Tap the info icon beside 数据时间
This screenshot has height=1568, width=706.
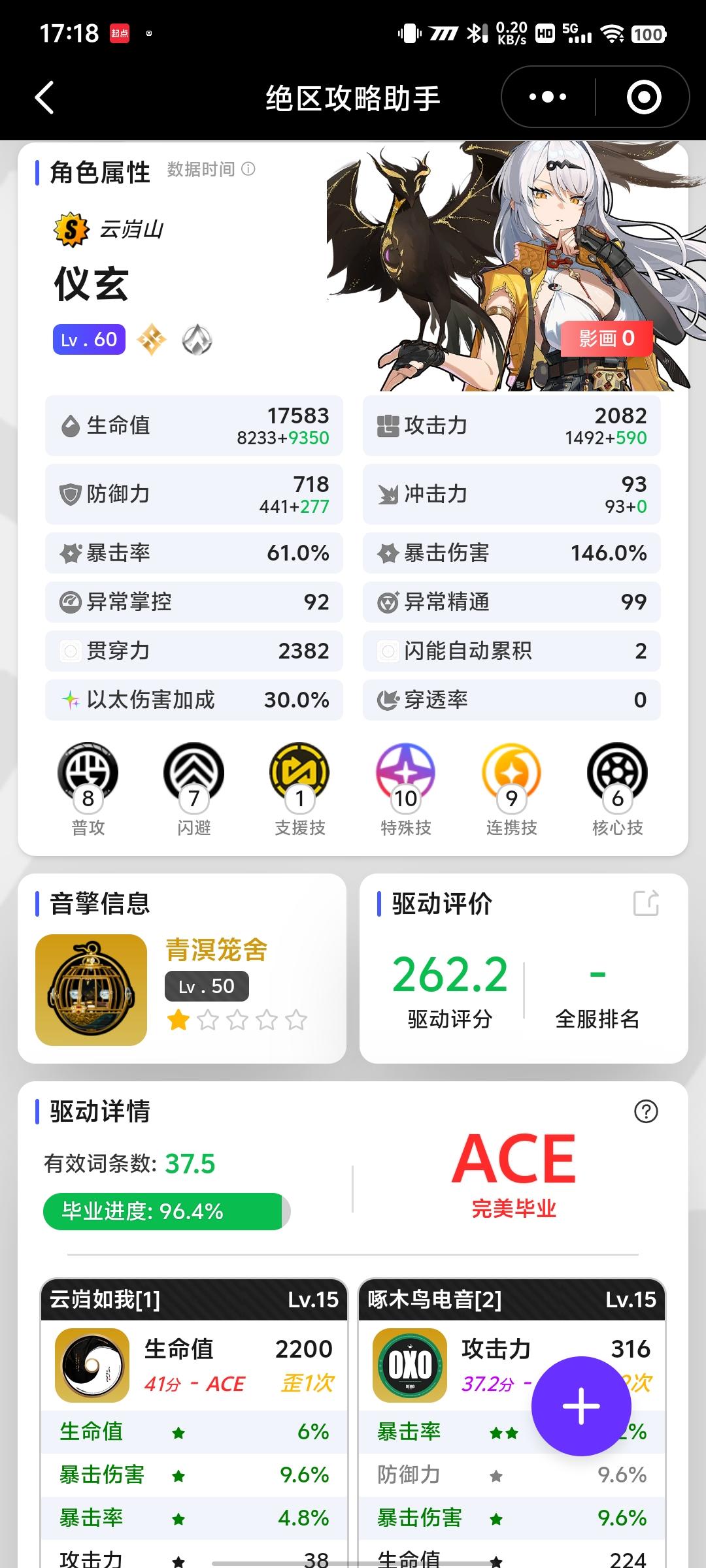[248, 169]
